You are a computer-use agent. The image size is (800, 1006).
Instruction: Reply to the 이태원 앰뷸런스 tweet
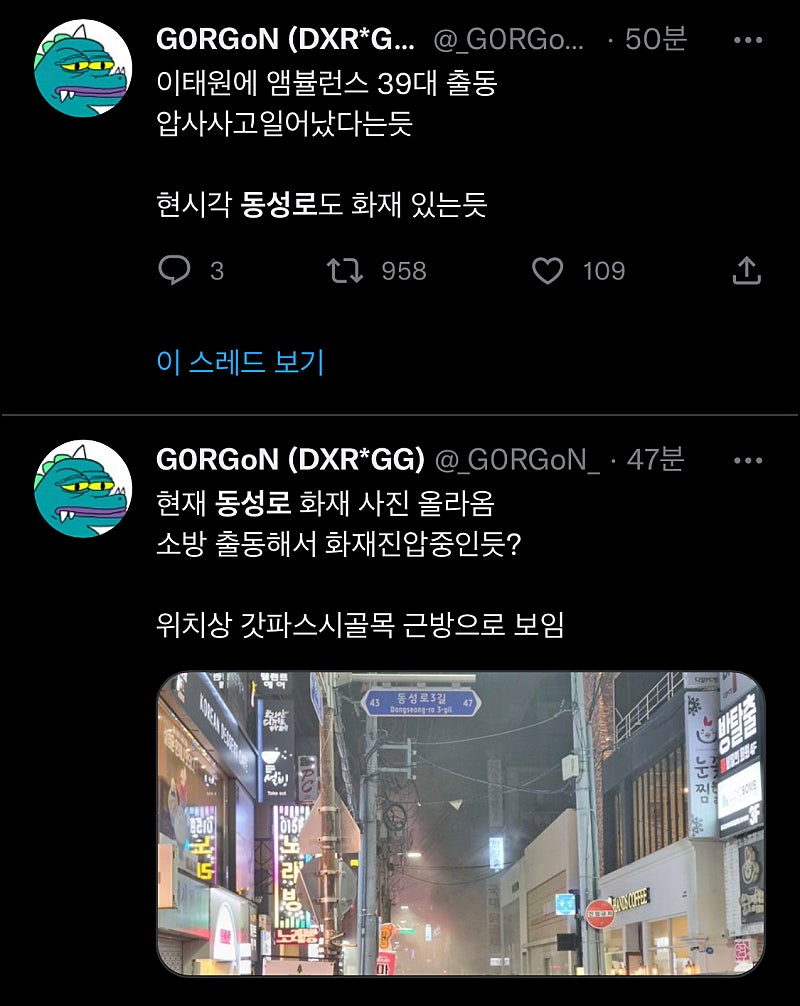pos(175,270)
